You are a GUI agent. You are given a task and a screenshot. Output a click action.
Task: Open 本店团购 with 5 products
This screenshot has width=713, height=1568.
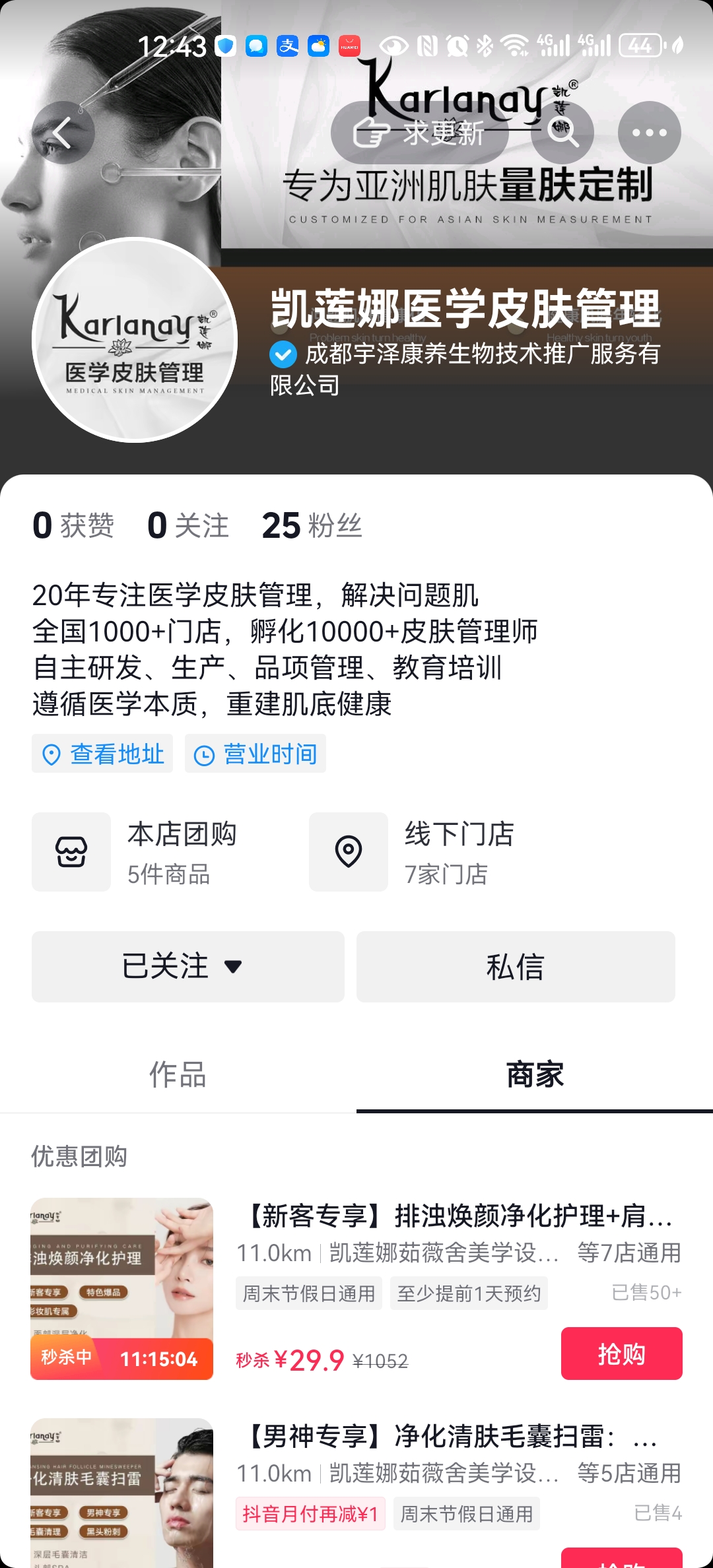click(x=158, y=852)
